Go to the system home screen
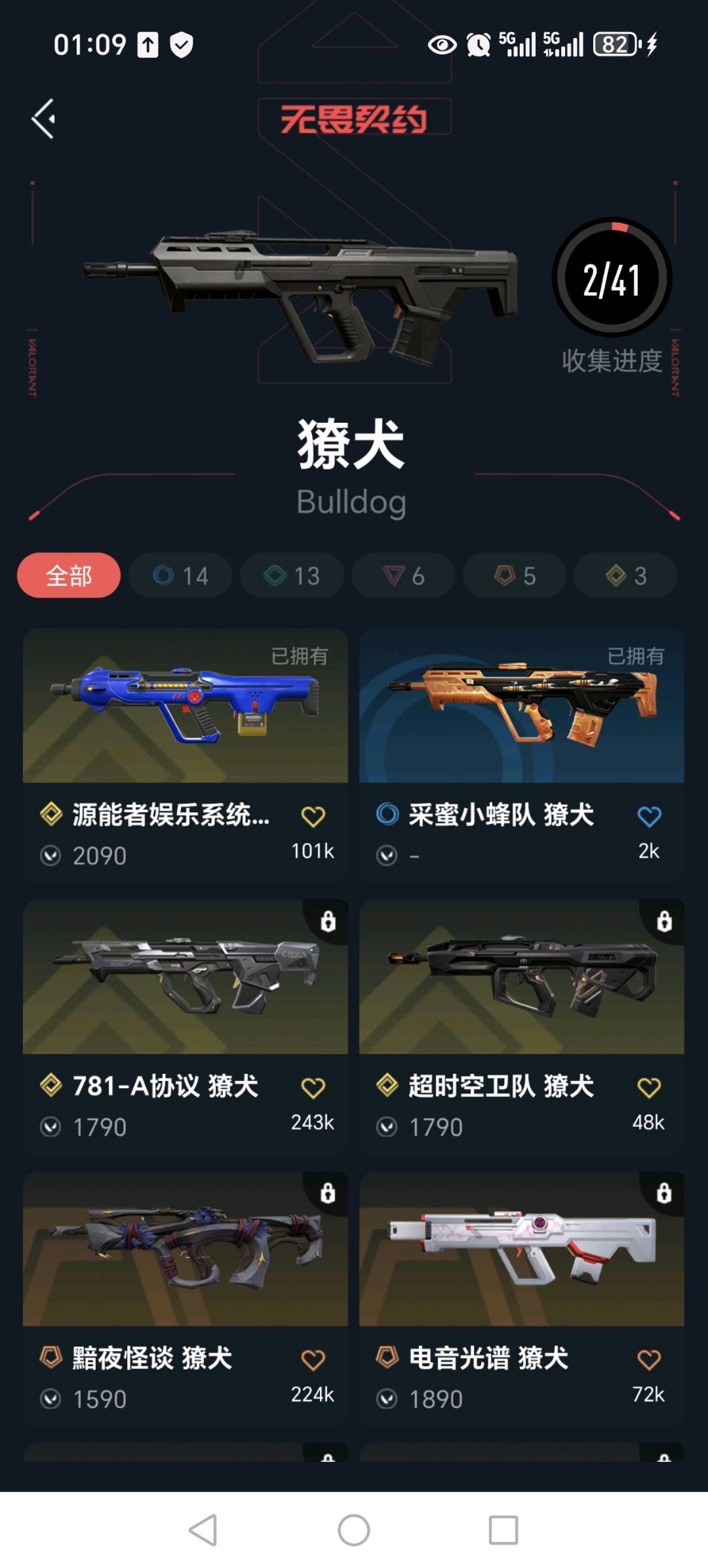This screenshot has height=1568, width=708. pos(354,1531)
